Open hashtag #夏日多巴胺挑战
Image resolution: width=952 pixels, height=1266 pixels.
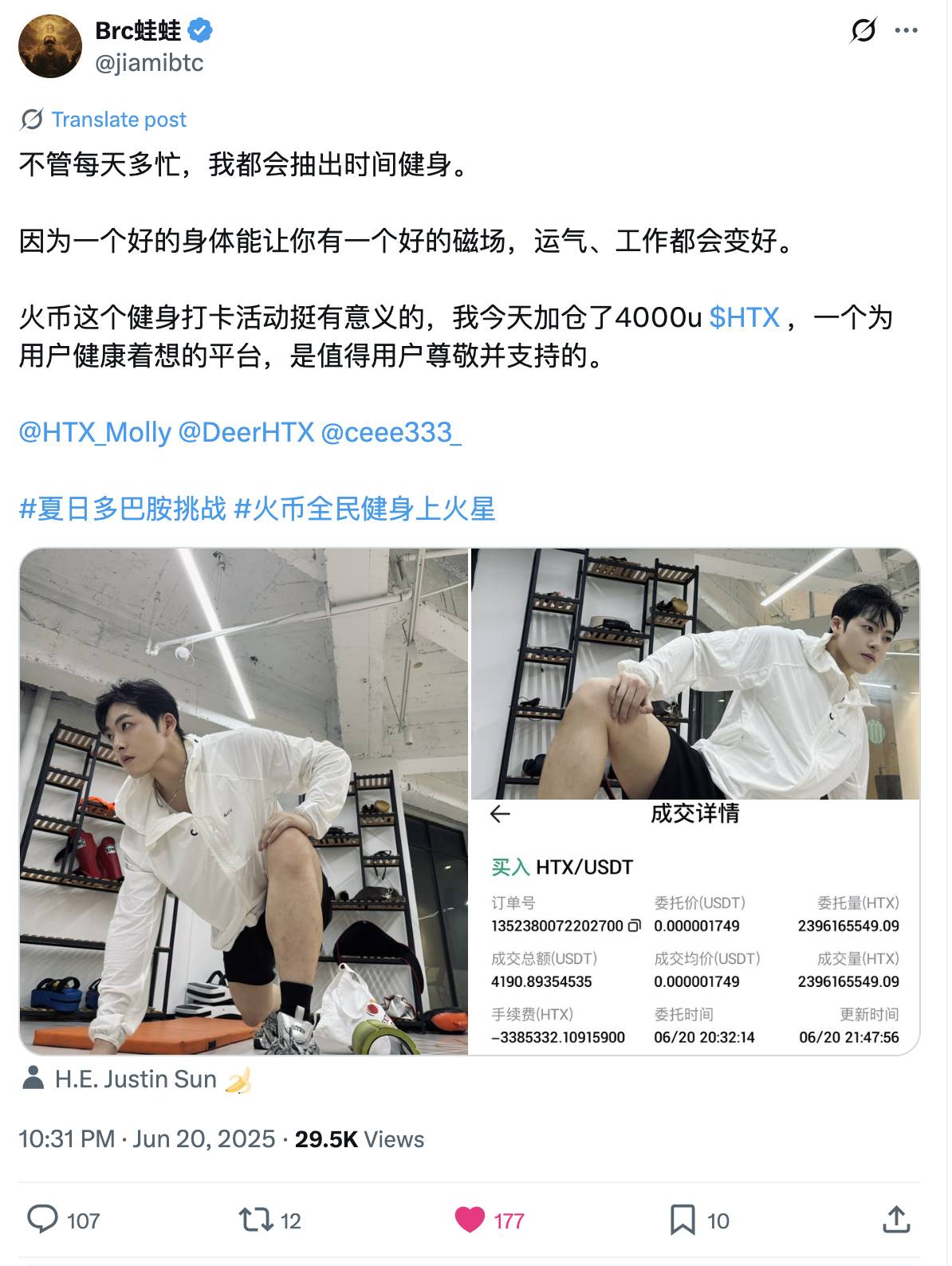coord(123,509)
